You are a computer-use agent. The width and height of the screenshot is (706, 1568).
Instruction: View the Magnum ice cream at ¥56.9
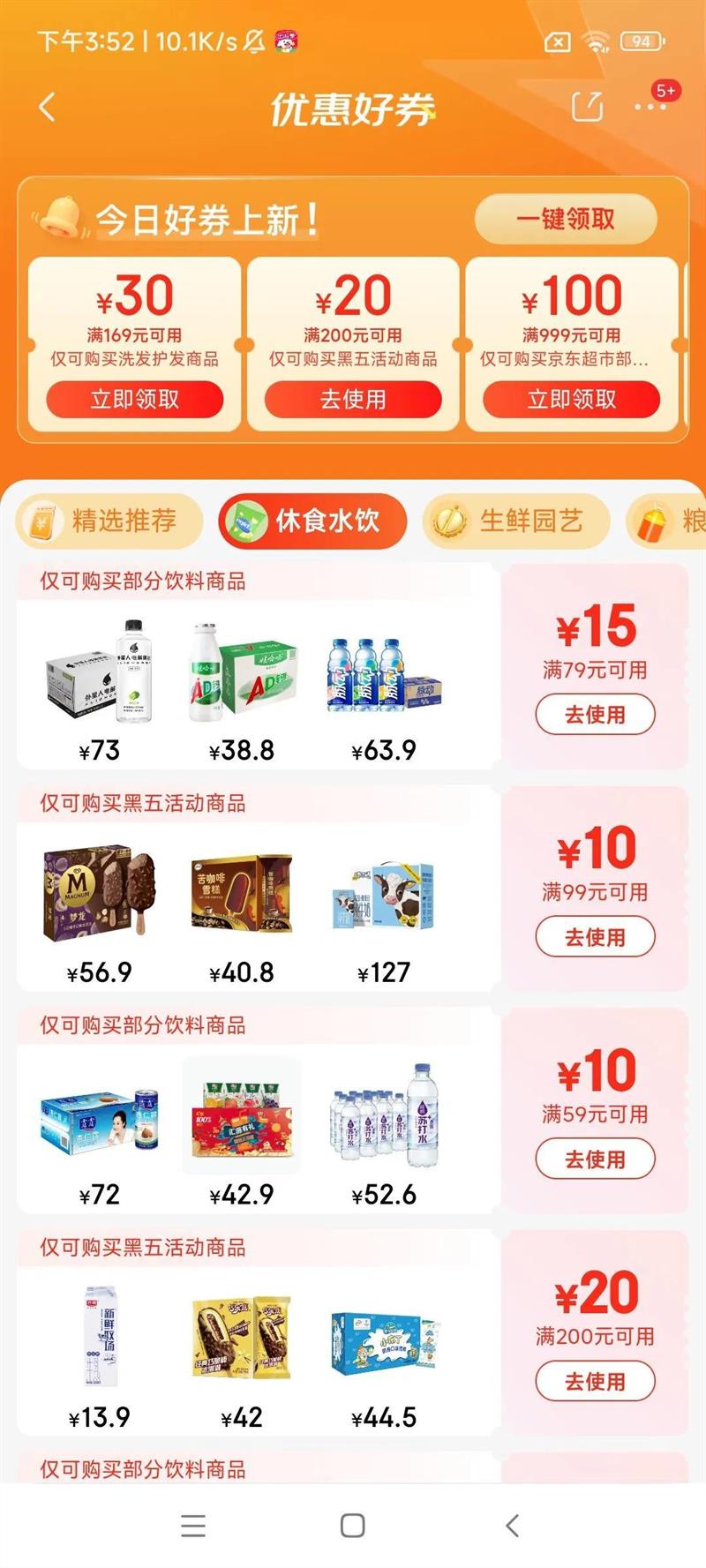tap(100, 895)
